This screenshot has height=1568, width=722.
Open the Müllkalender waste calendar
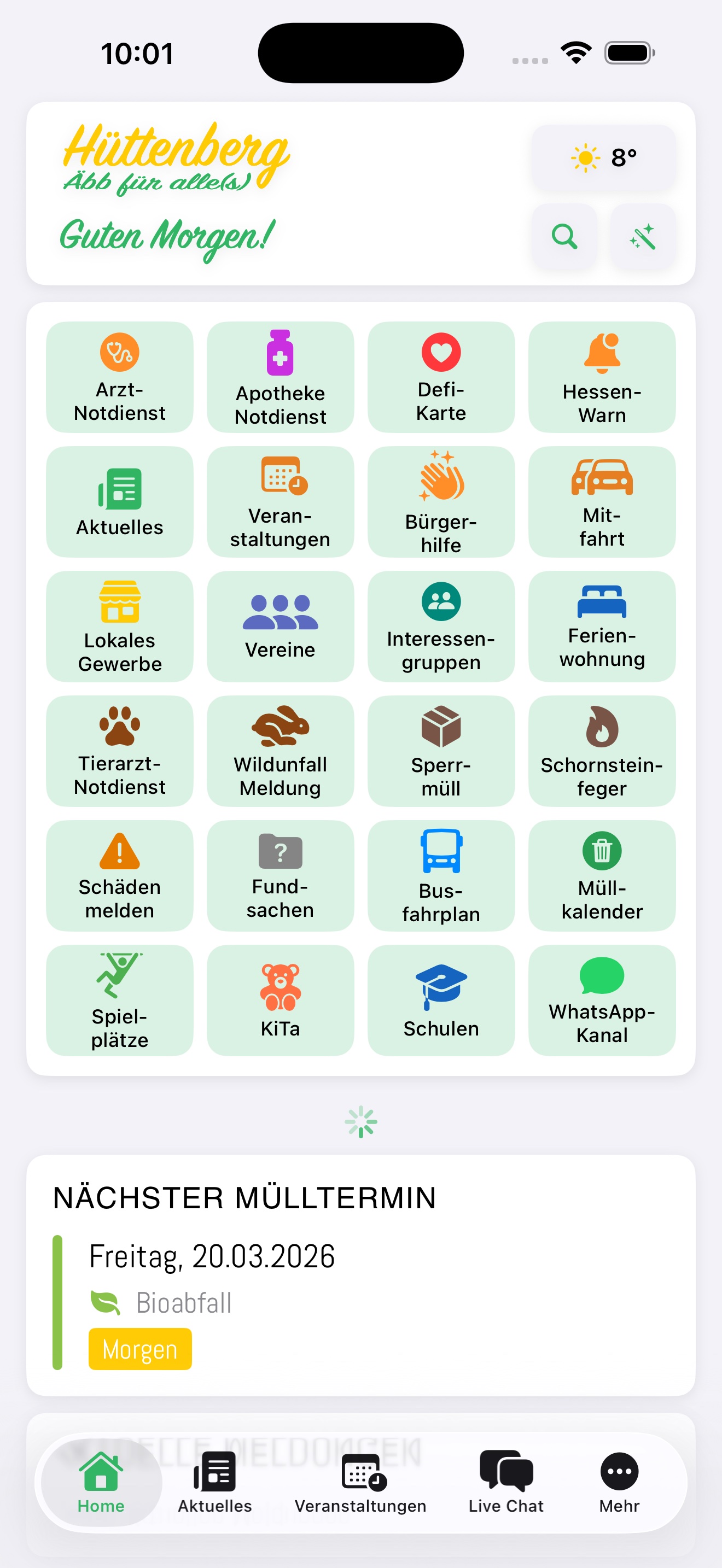coord(602,875)
